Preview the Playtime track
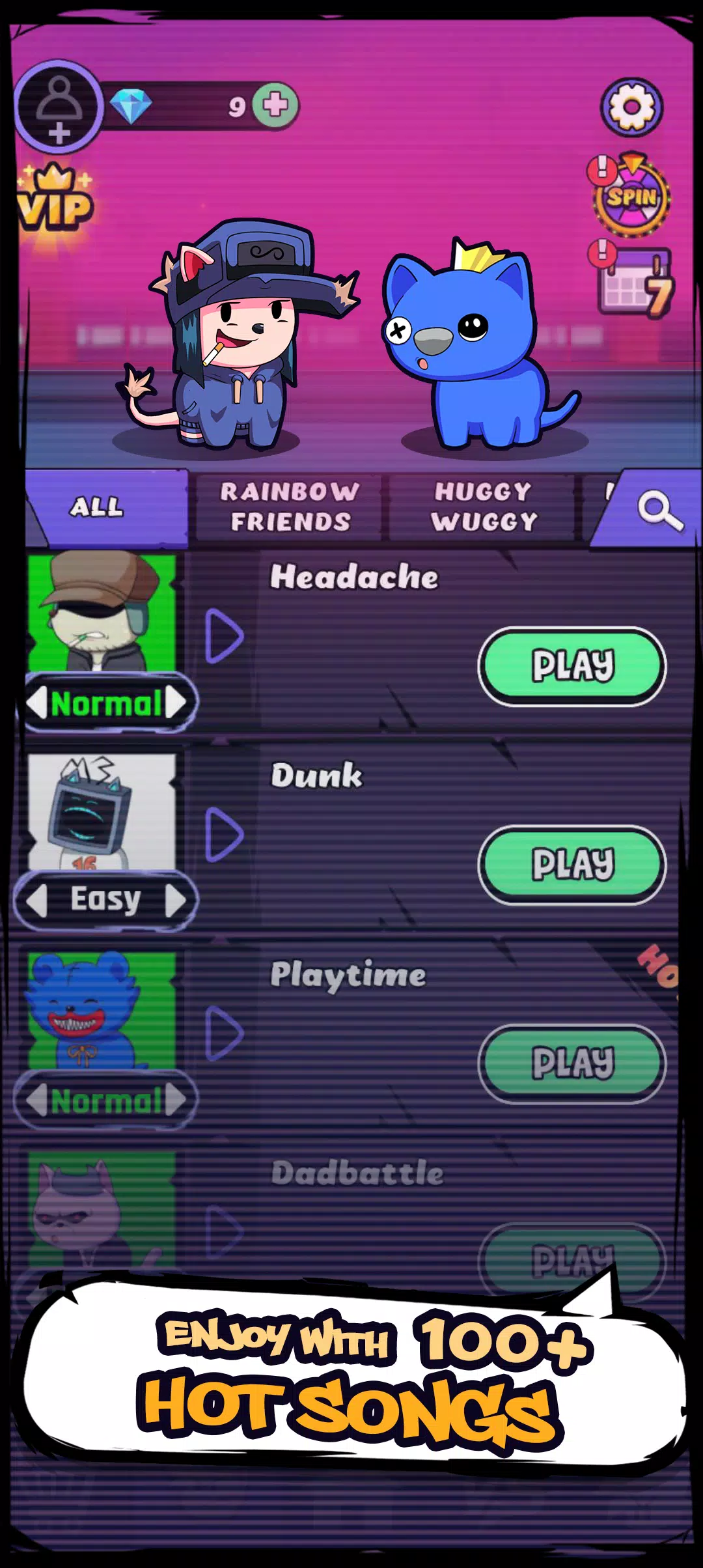The image size is (703, 1568). [x=224, y=1033]
